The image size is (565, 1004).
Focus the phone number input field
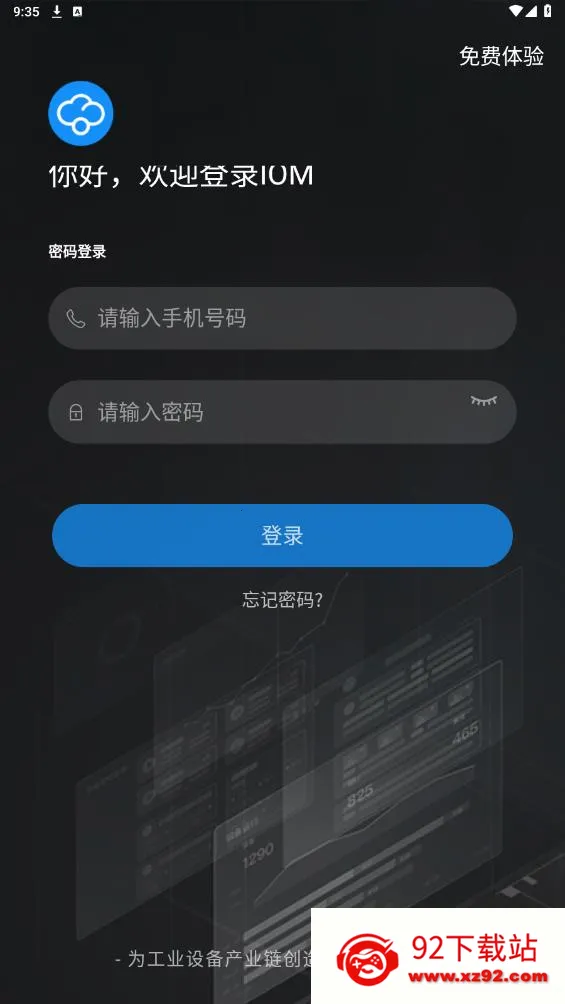coord(282,318)
